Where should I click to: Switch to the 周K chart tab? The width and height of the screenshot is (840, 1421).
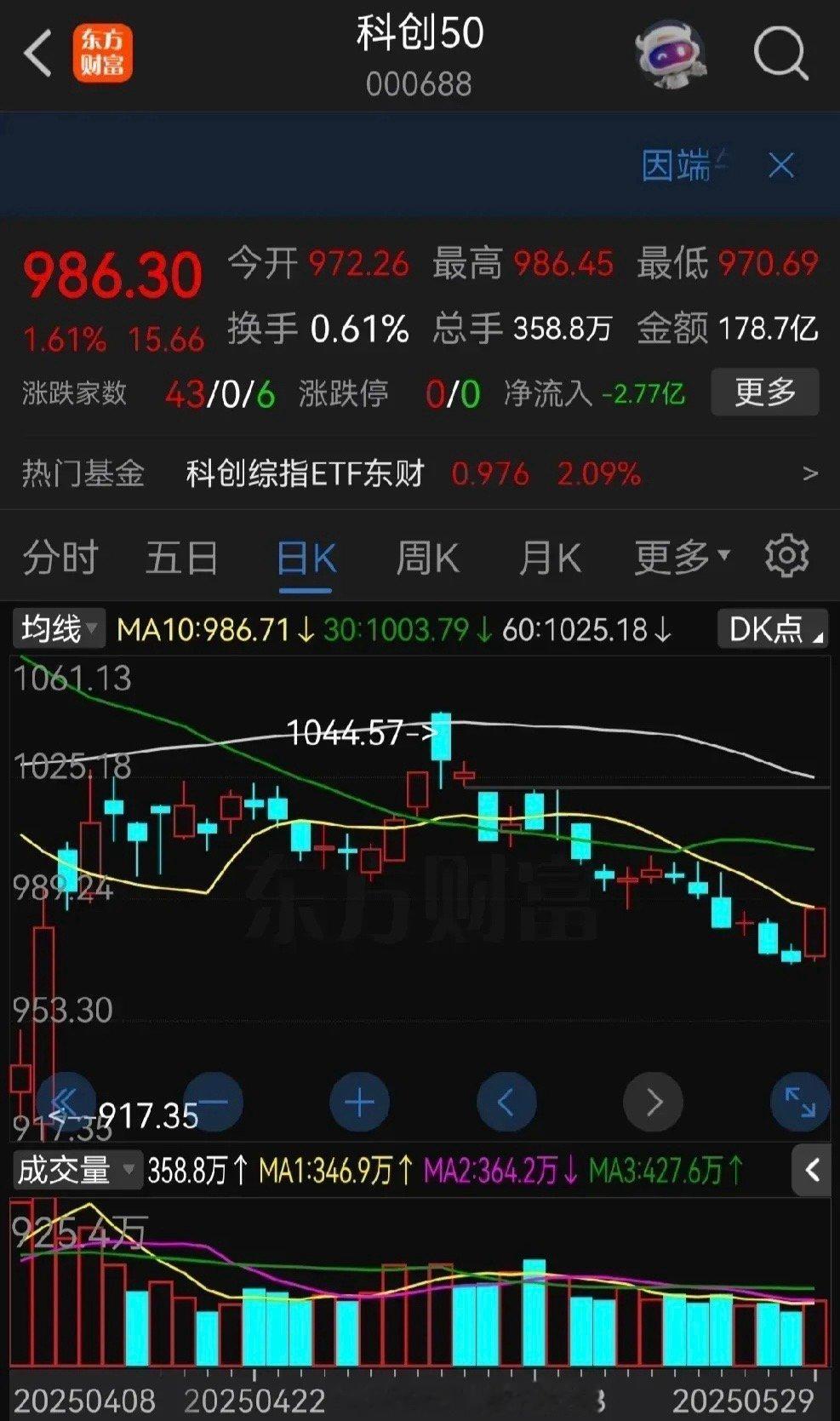point(427,559)
